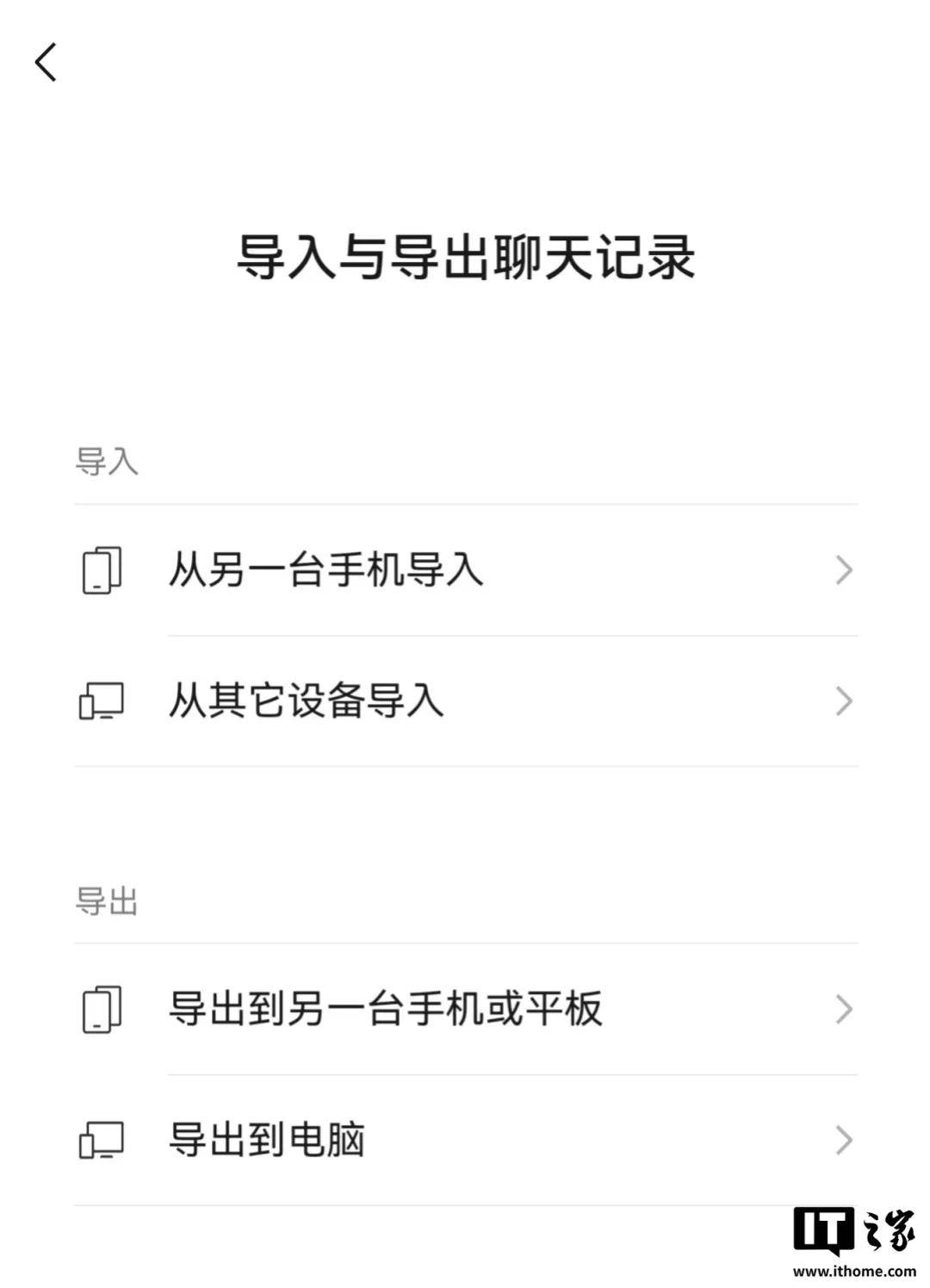930x1288 pixels.
Task: Open 导出到电脑 export option
Action: tap(465, 1140)
